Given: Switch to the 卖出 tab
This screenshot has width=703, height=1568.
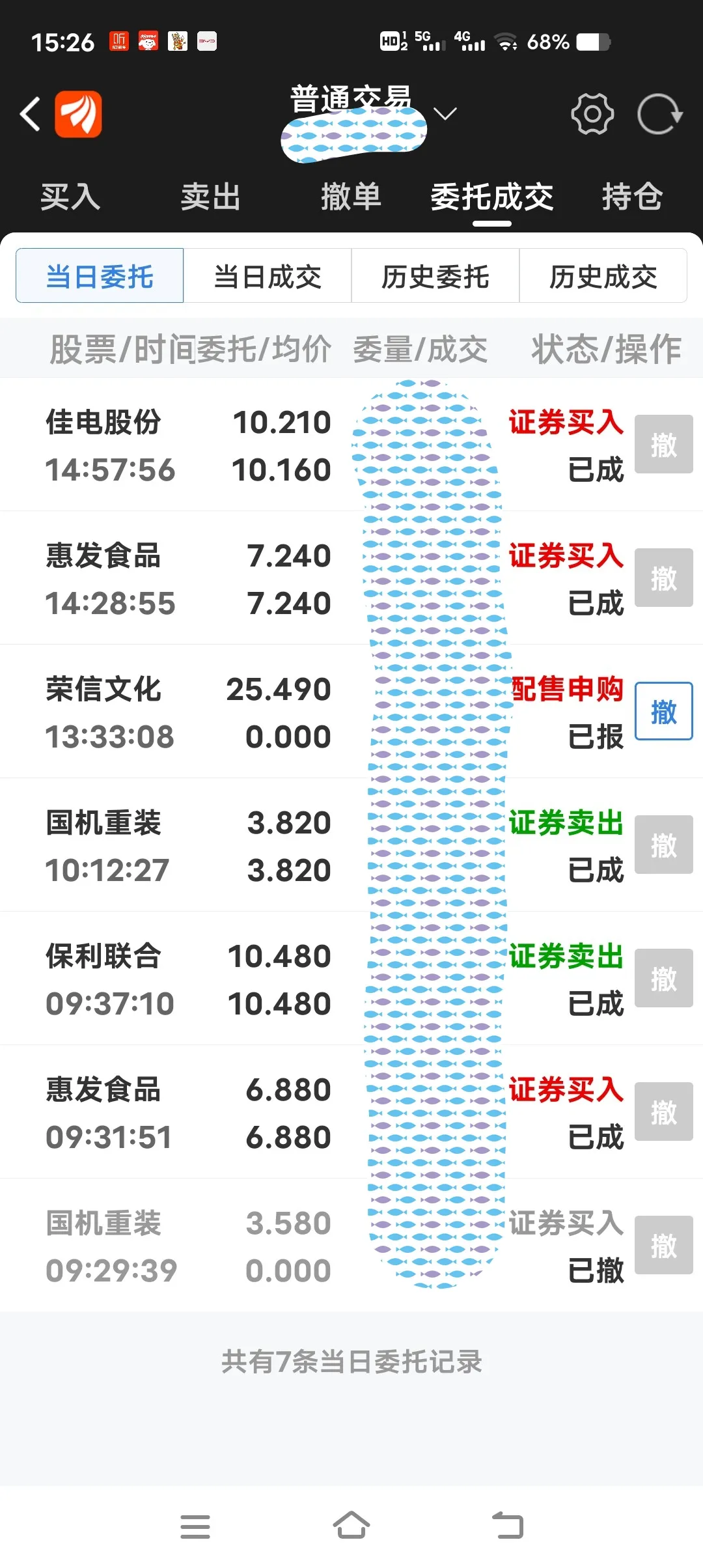Looking at the screenshot, I should point(210,197).
